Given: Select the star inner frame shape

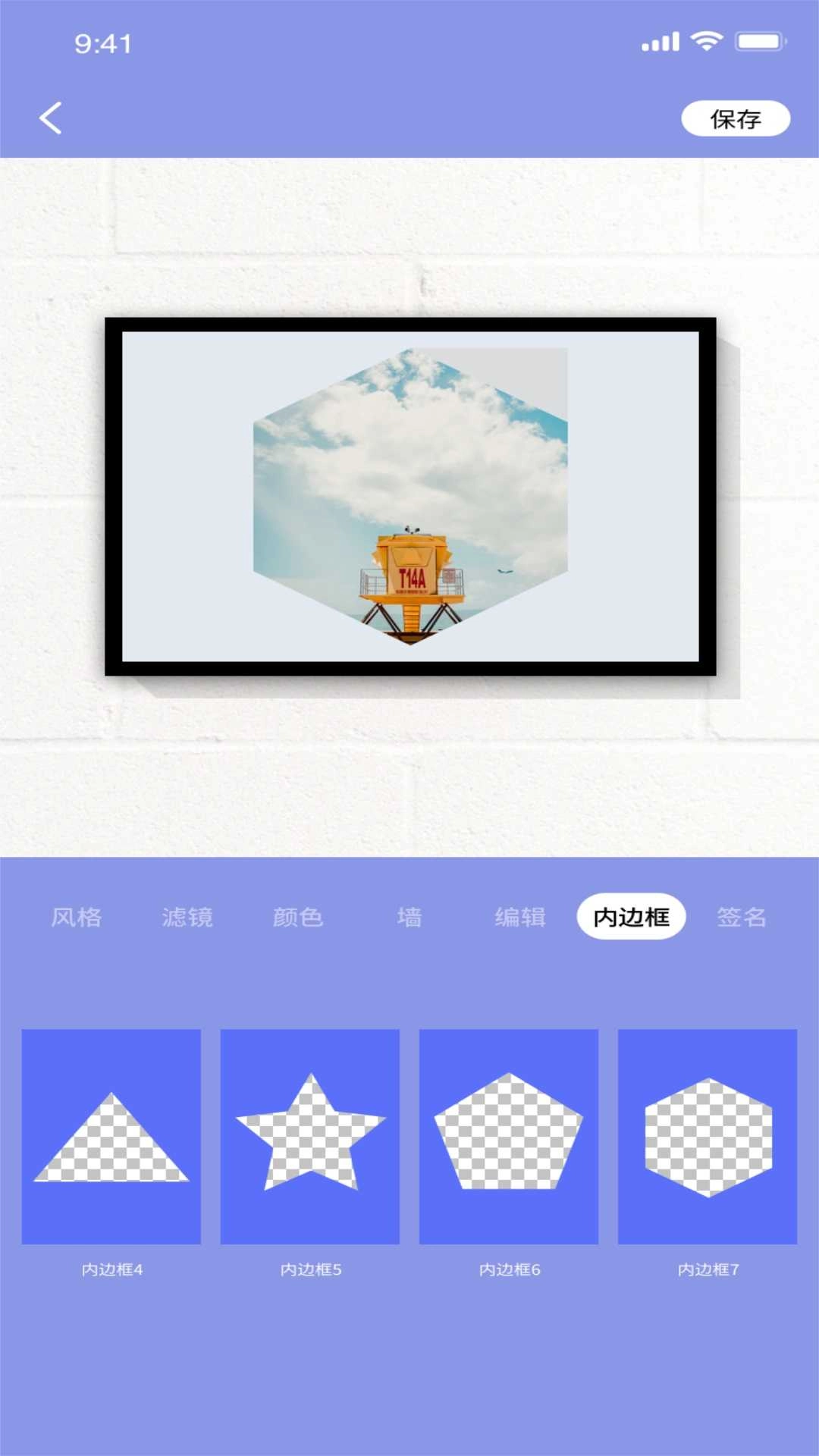Looking at the screenshot, I should pyautogui.click(x=309, y=1131).
